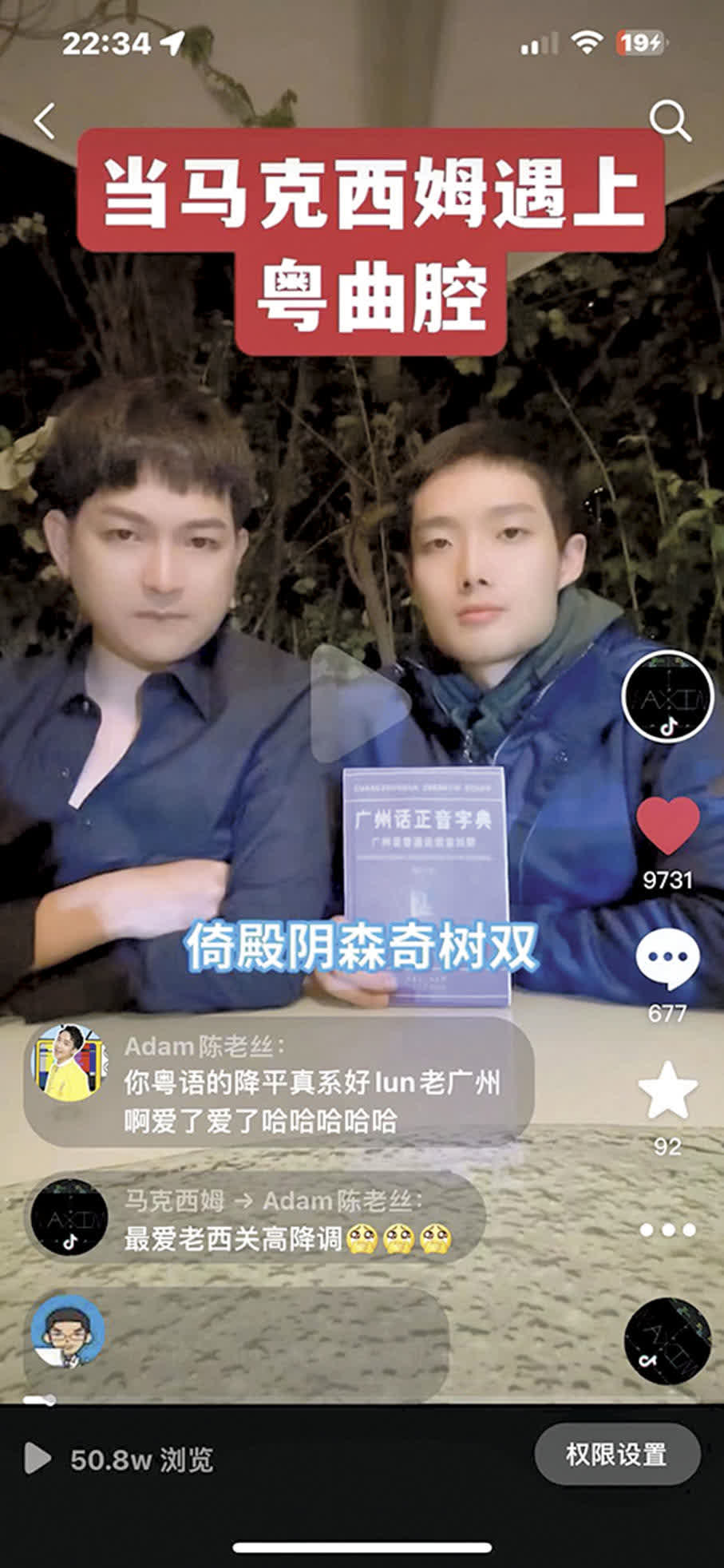The height and width of the screenshot is (1568, 724).
Task: Add the video to favorites with the star icon
Action: [667, 1091]
